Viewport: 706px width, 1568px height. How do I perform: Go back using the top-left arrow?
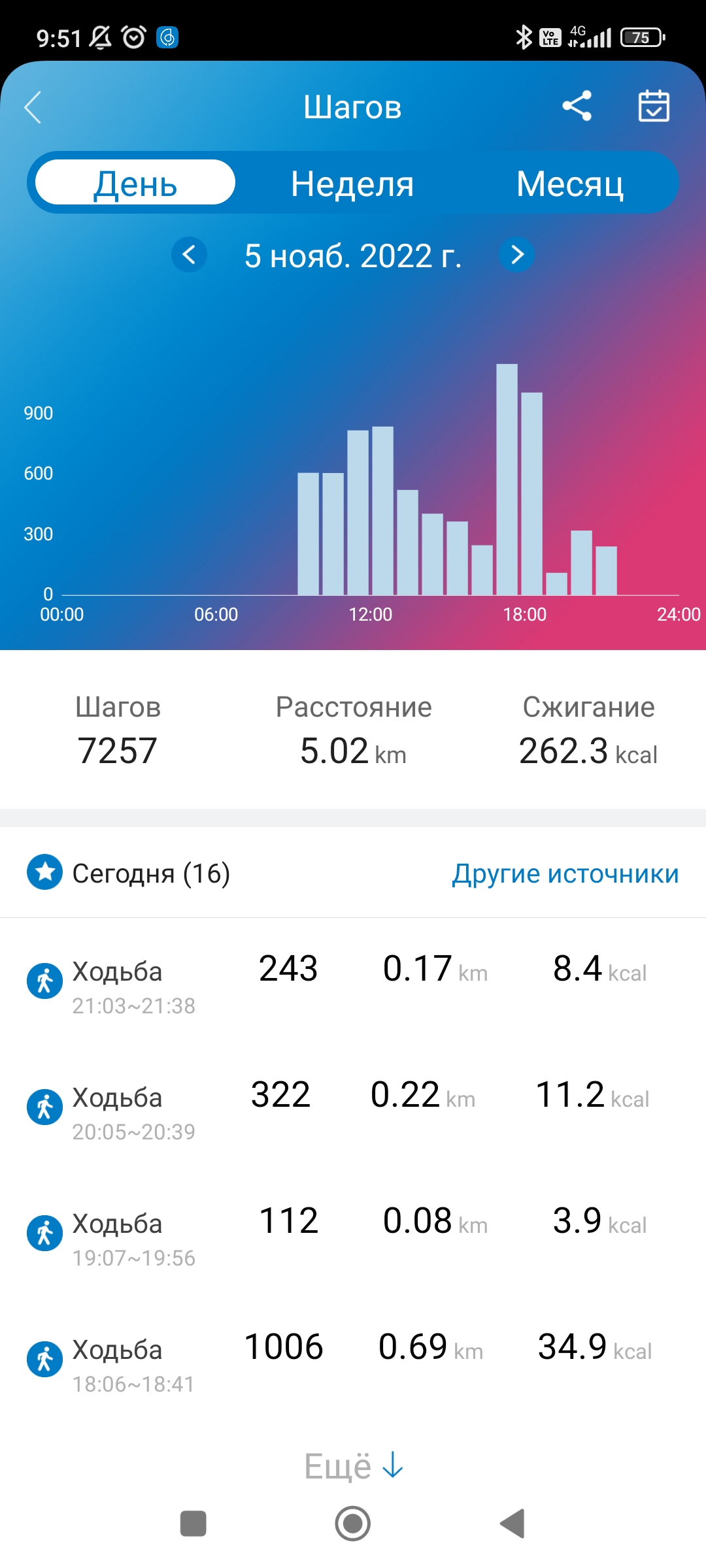(33, 107)
